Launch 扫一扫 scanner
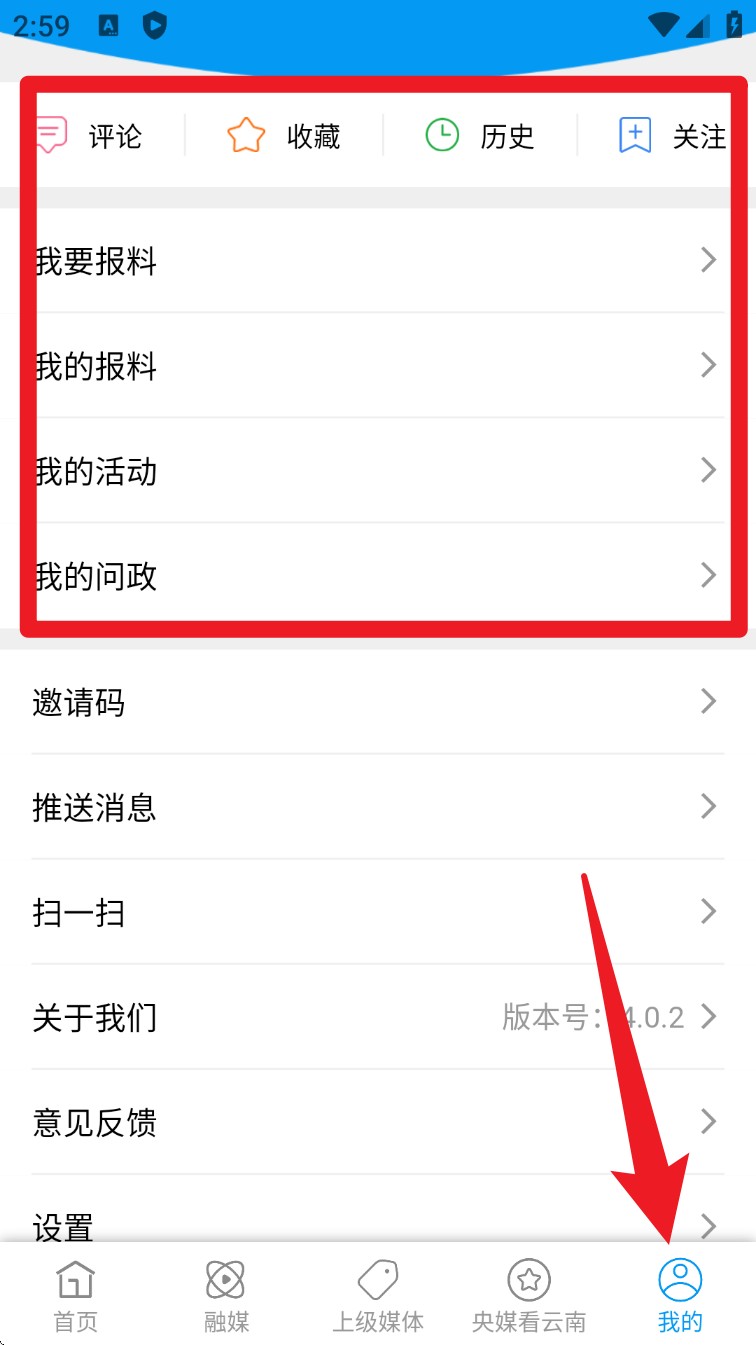 click(378, 912)
